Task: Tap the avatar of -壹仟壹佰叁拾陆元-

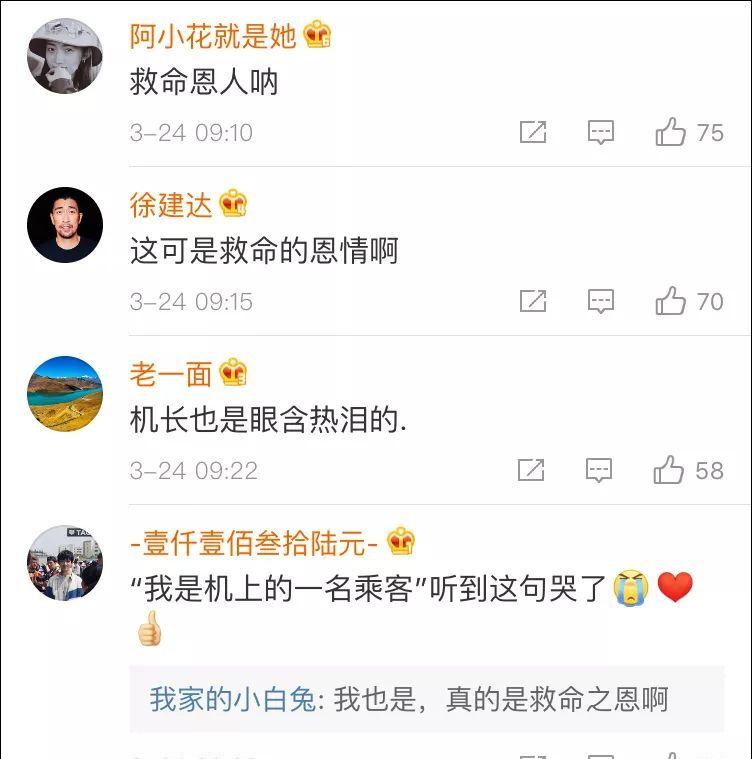Action: tap(65, 563)
